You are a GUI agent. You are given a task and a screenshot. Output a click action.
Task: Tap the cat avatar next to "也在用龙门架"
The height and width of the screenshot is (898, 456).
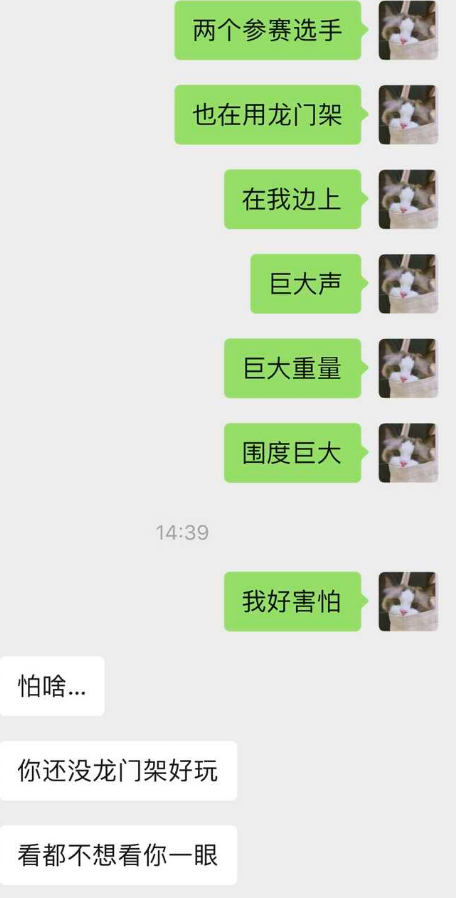point(408,115)
